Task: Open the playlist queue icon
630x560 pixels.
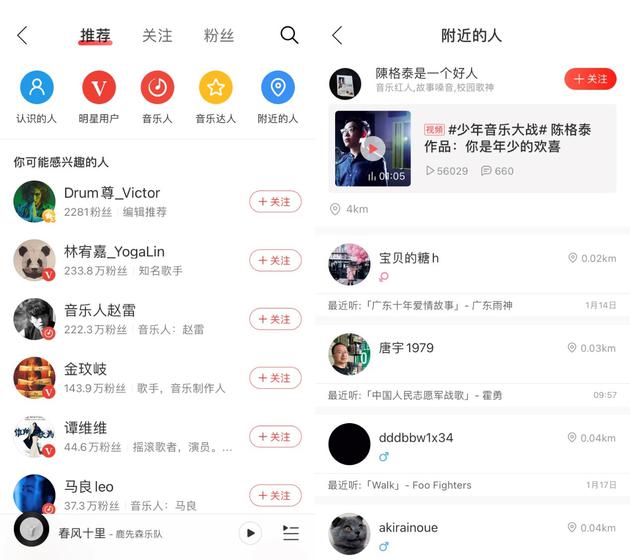Action: pyautogui.click(x=290, y=533)
